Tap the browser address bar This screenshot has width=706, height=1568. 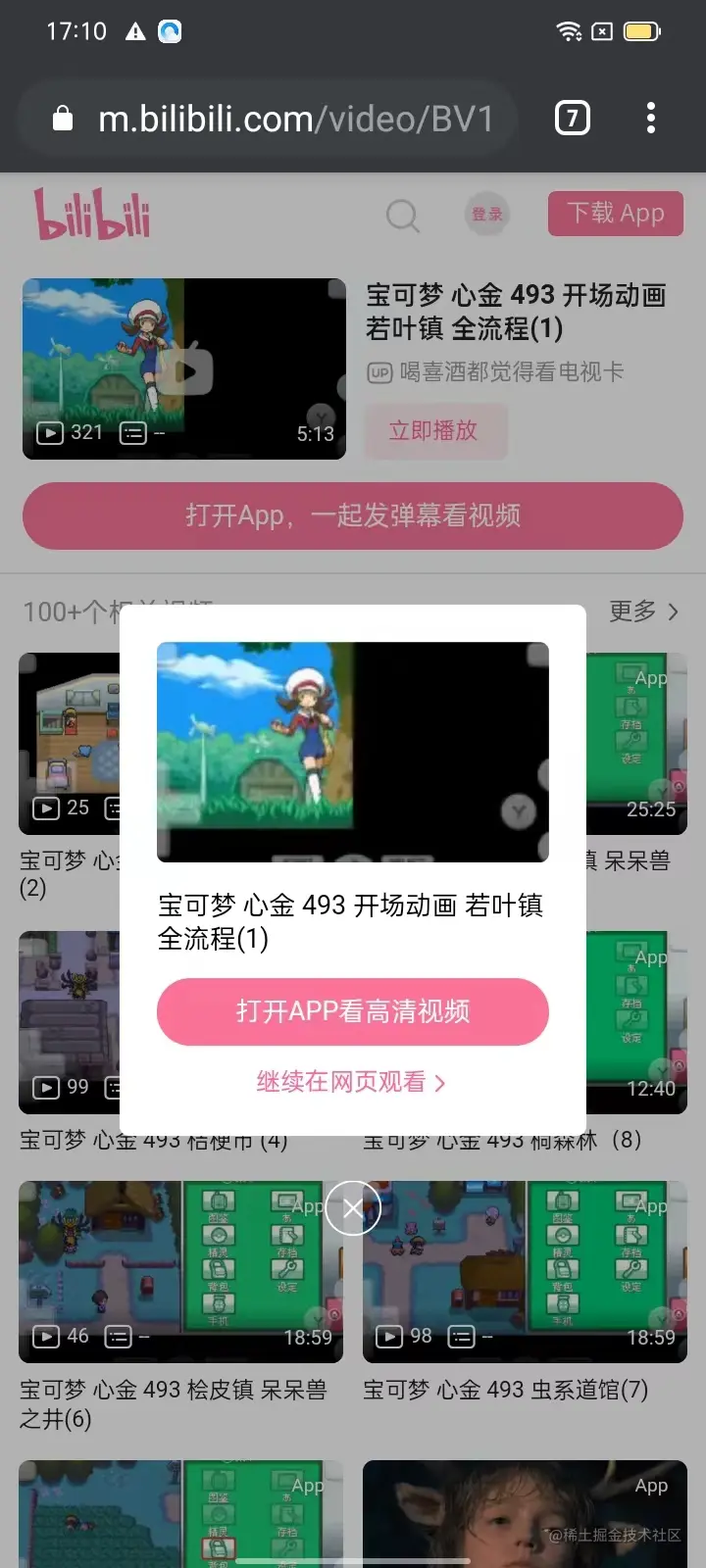294,119
